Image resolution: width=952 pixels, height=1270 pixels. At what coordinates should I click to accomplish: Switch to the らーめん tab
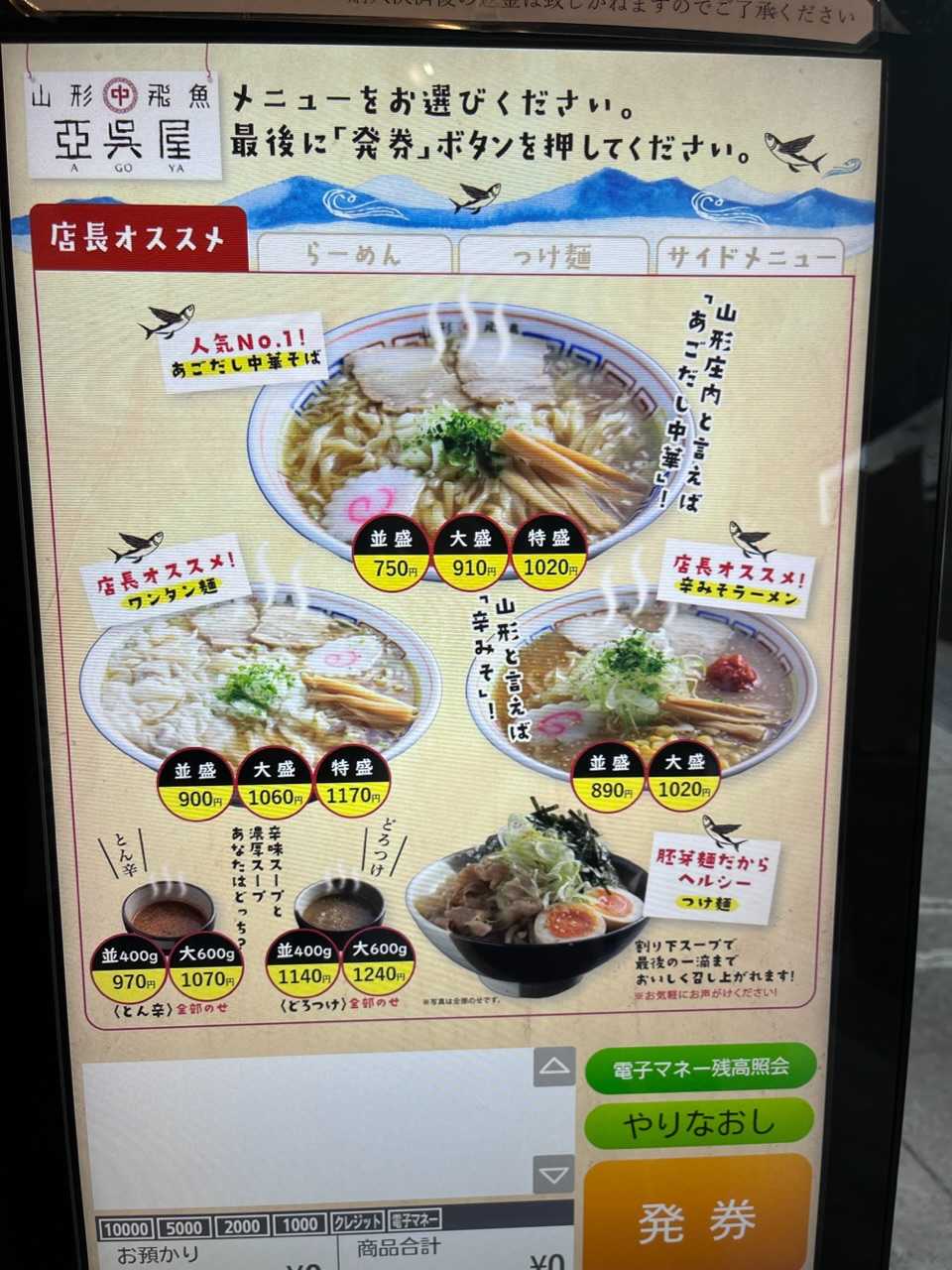point(354,254)
